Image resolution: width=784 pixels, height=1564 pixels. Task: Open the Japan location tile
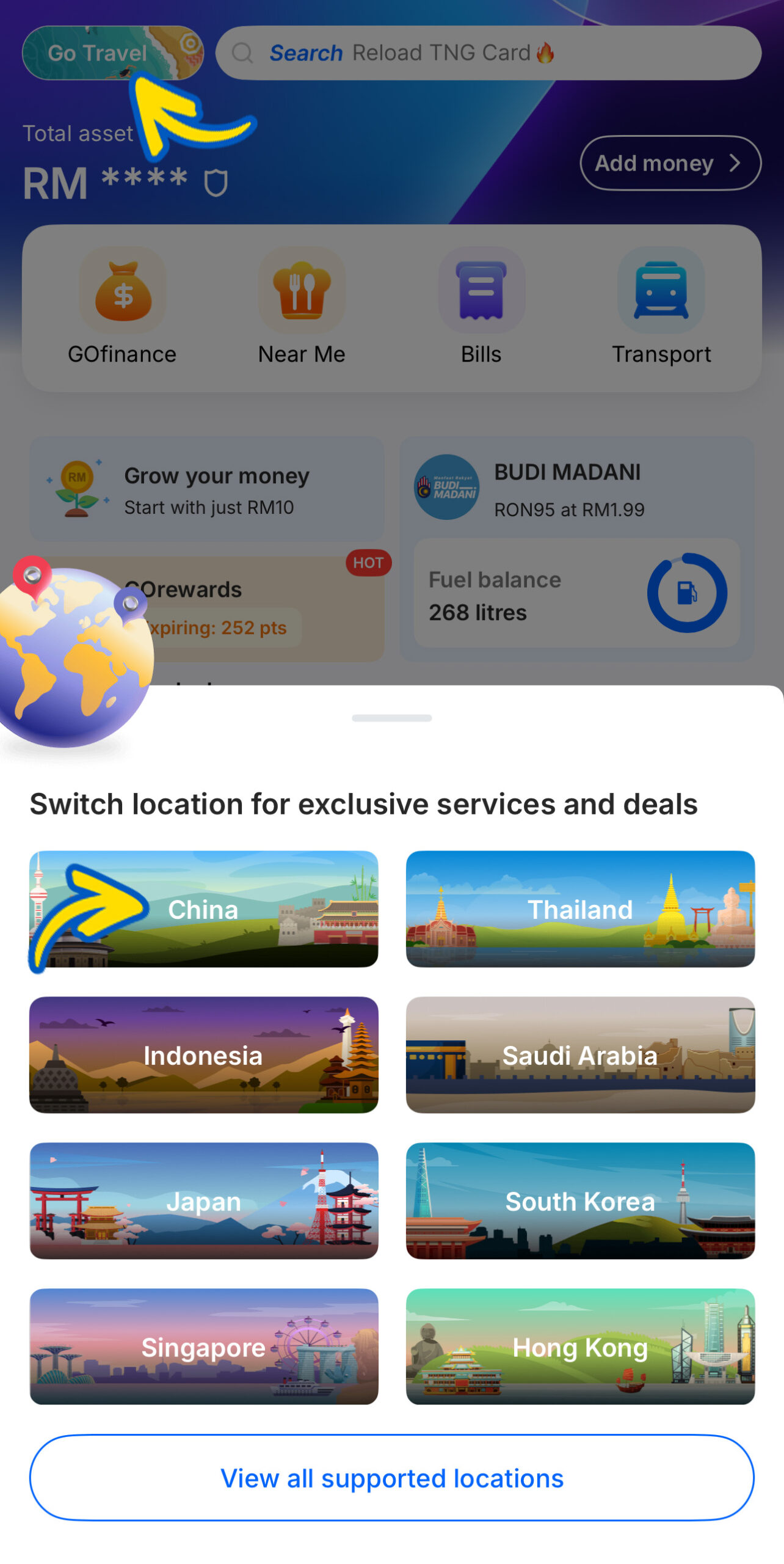pos(203,1200)
